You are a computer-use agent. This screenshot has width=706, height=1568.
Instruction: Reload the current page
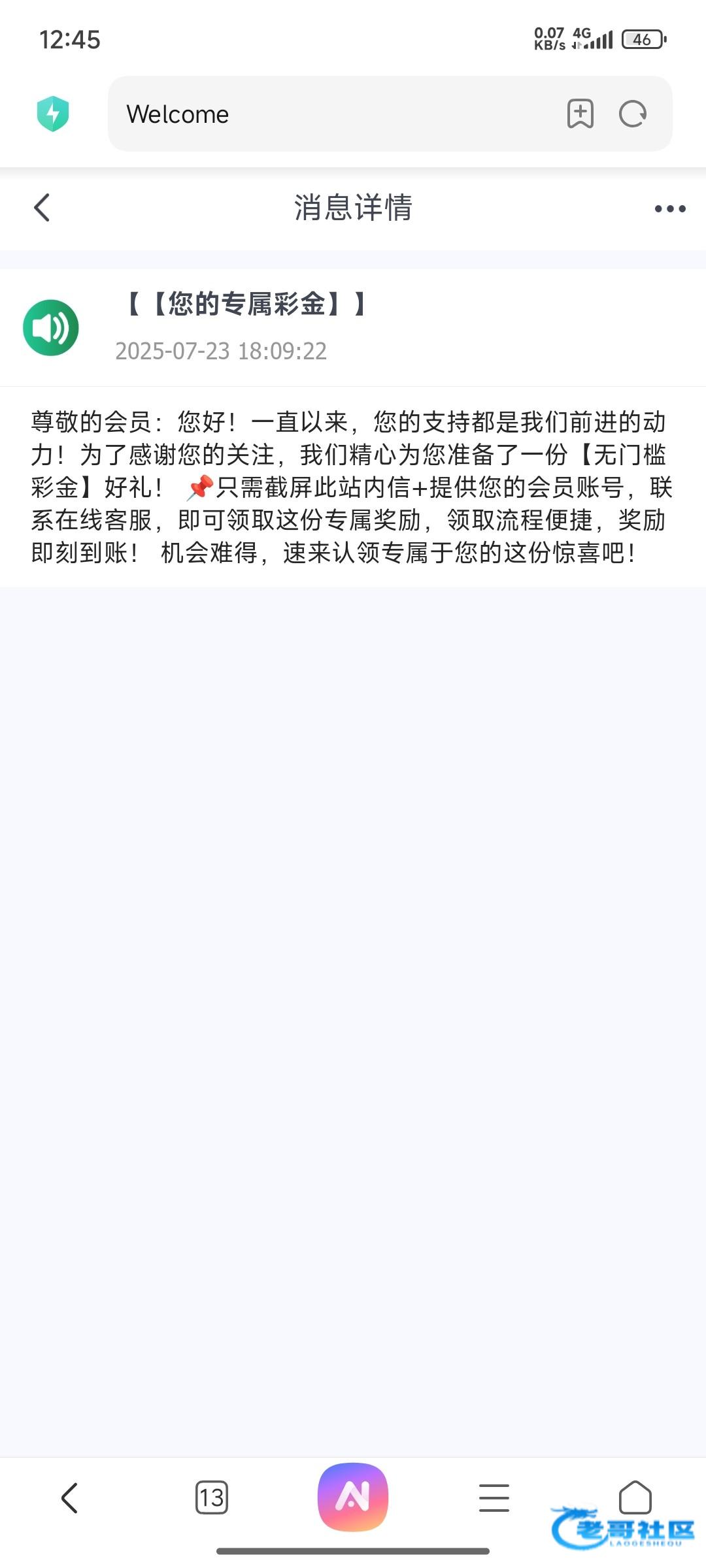pos(632,114)
